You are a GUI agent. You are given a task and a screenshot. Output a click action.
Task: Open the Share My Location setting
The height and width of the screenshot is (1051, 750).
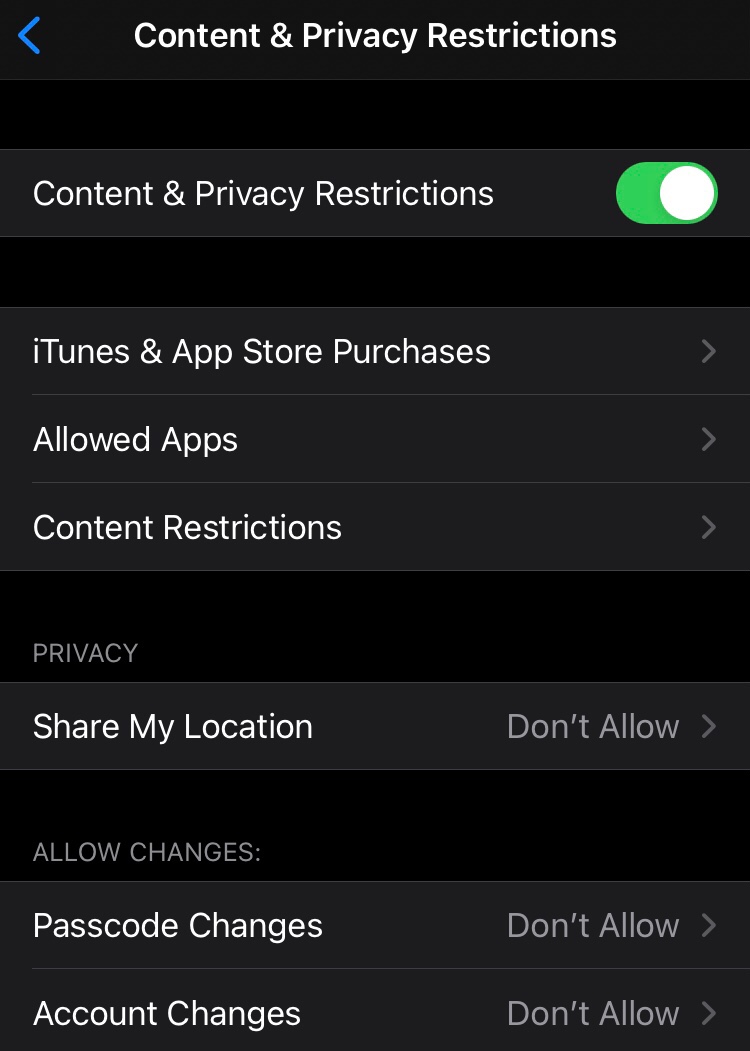375,726
